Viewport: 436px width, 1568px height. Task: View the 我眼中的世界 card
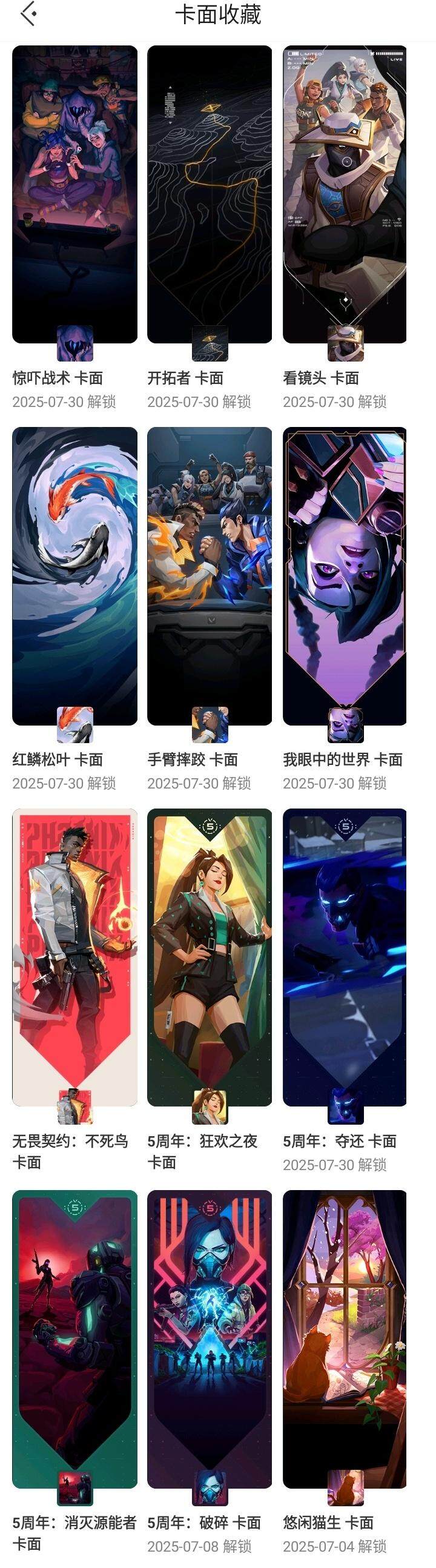pos(345,576)
